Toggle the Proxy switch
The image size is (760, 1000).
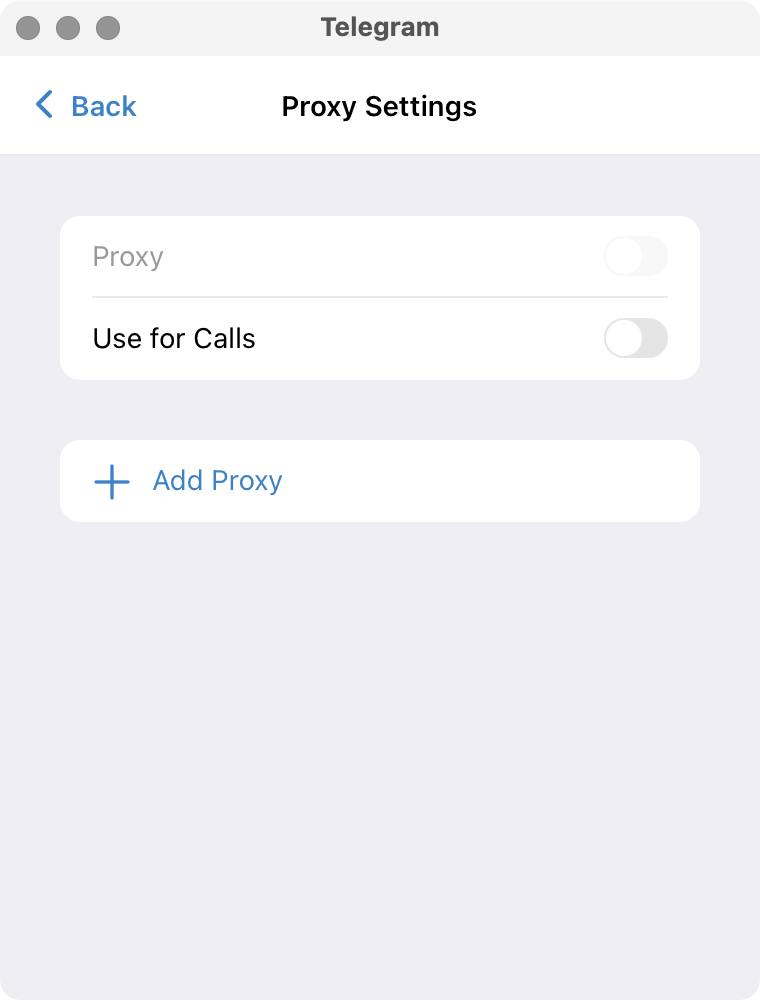635,257
